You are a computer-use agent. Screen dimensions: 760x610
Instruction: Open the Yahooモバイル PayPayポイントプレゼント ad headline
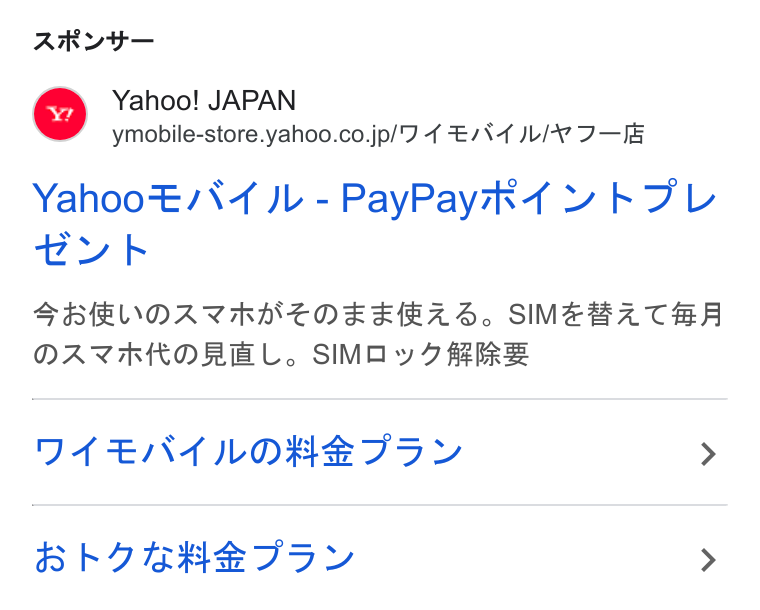(x=374, y=223)
